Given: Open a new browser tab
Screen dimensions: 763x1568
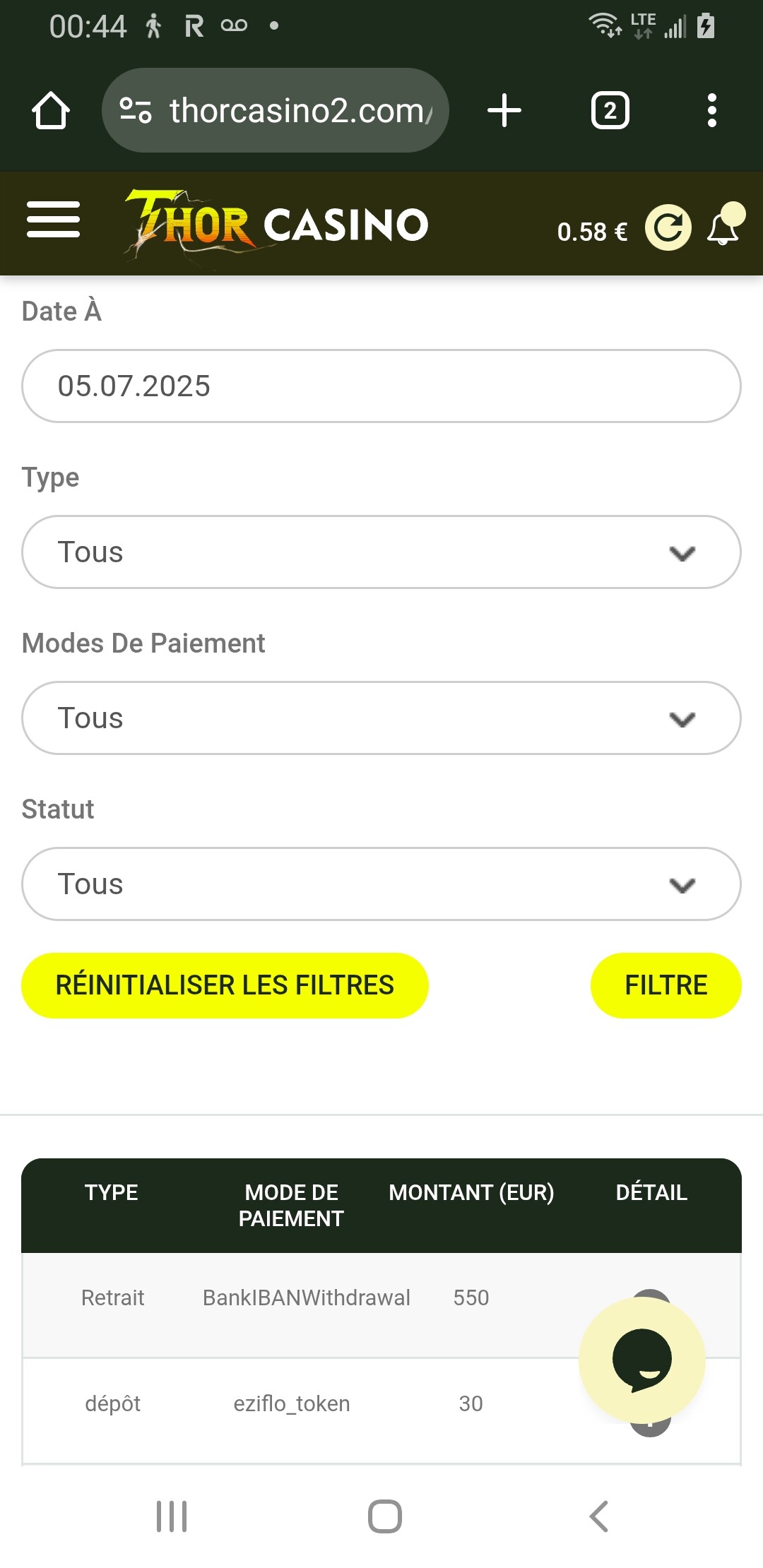Looking at the screenshot, I should [504, 111].
